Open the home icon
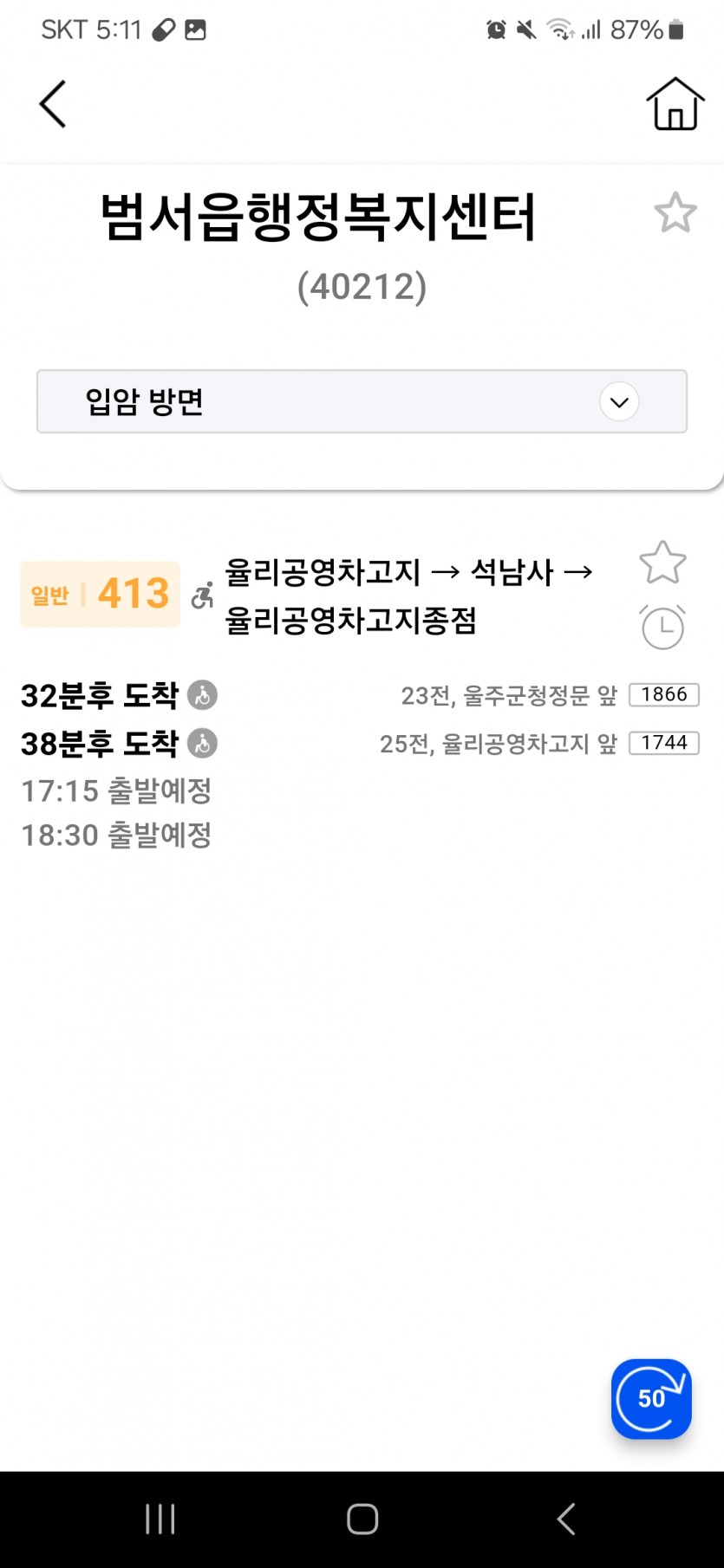724x1568 pixels. point(675,104)
